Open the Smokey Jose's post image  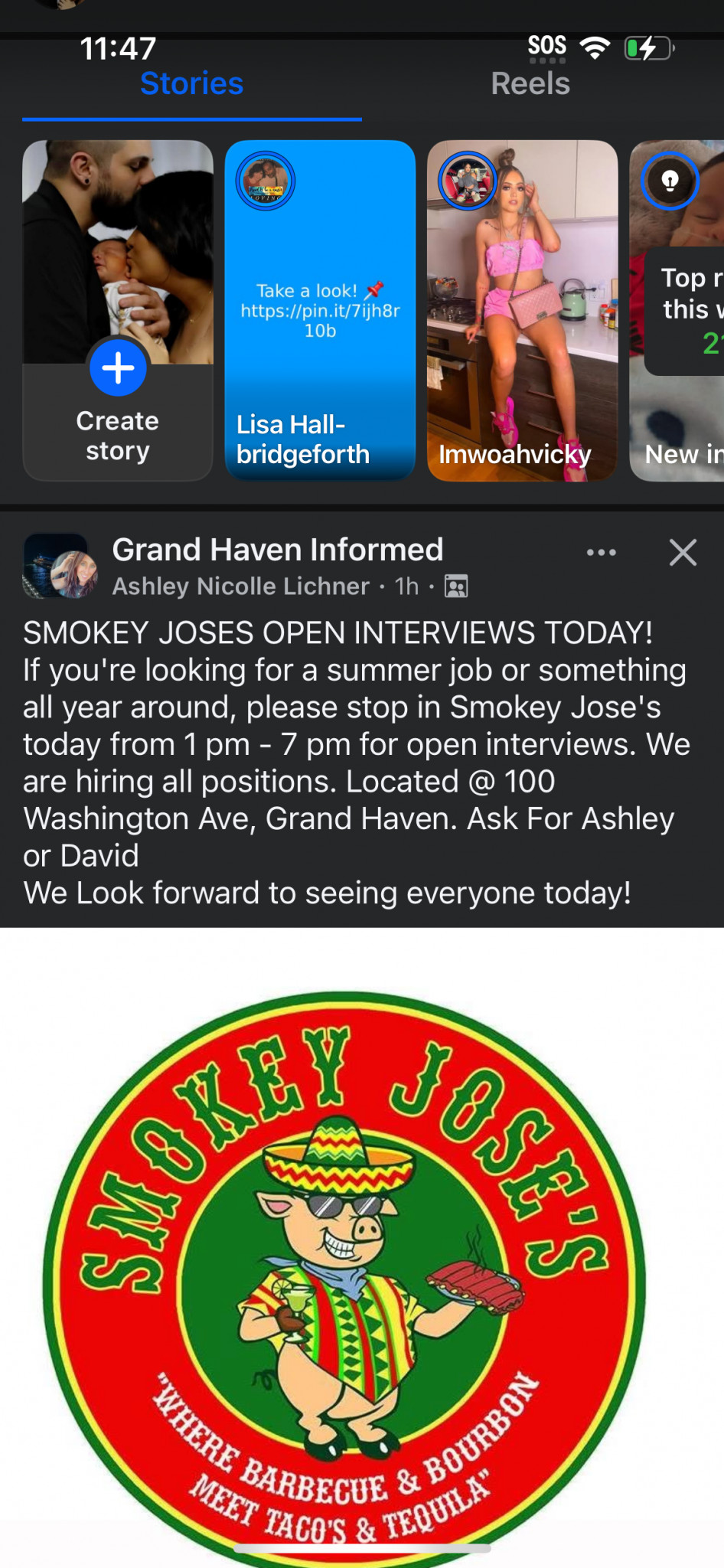(362, 1248)
